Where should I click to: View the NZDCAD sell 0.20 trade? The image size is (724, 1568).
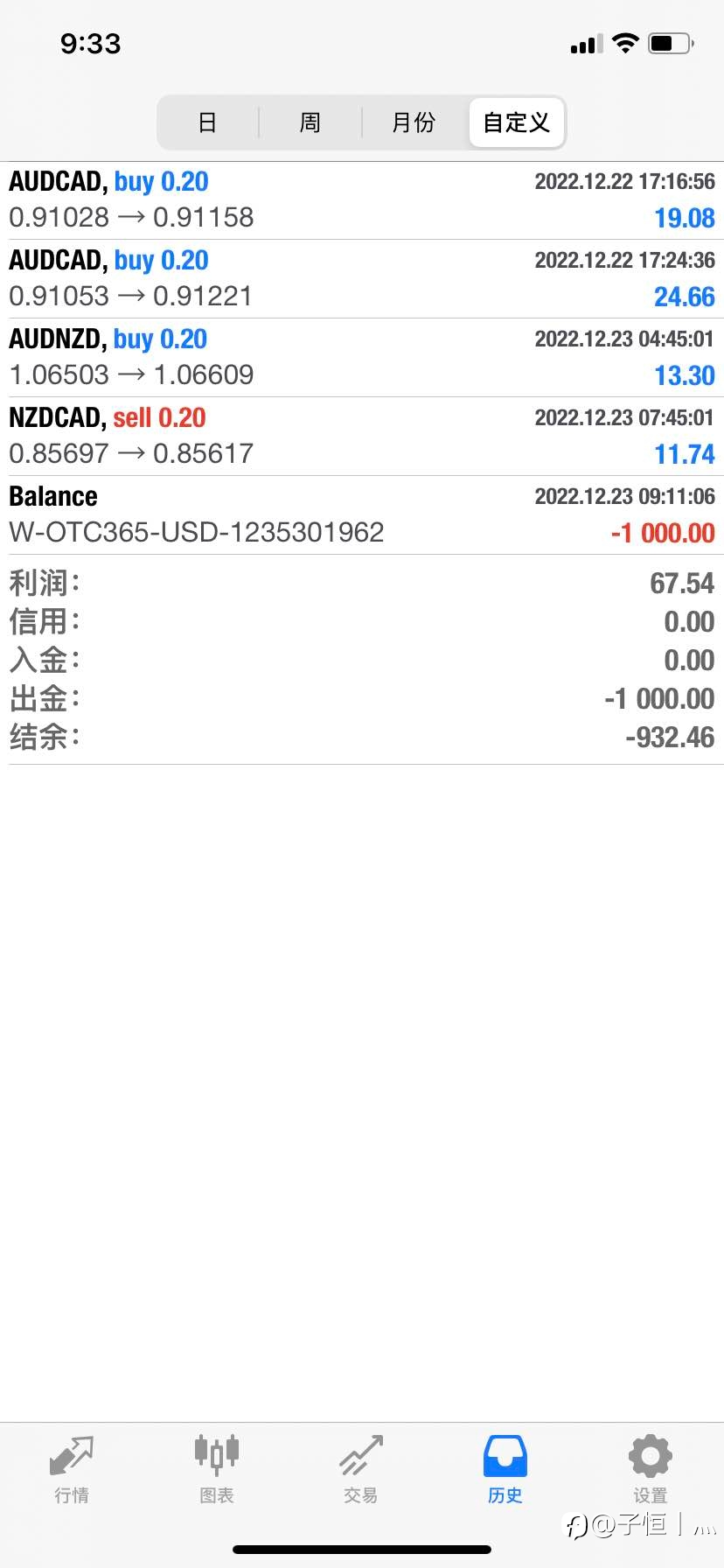[362, 437]
